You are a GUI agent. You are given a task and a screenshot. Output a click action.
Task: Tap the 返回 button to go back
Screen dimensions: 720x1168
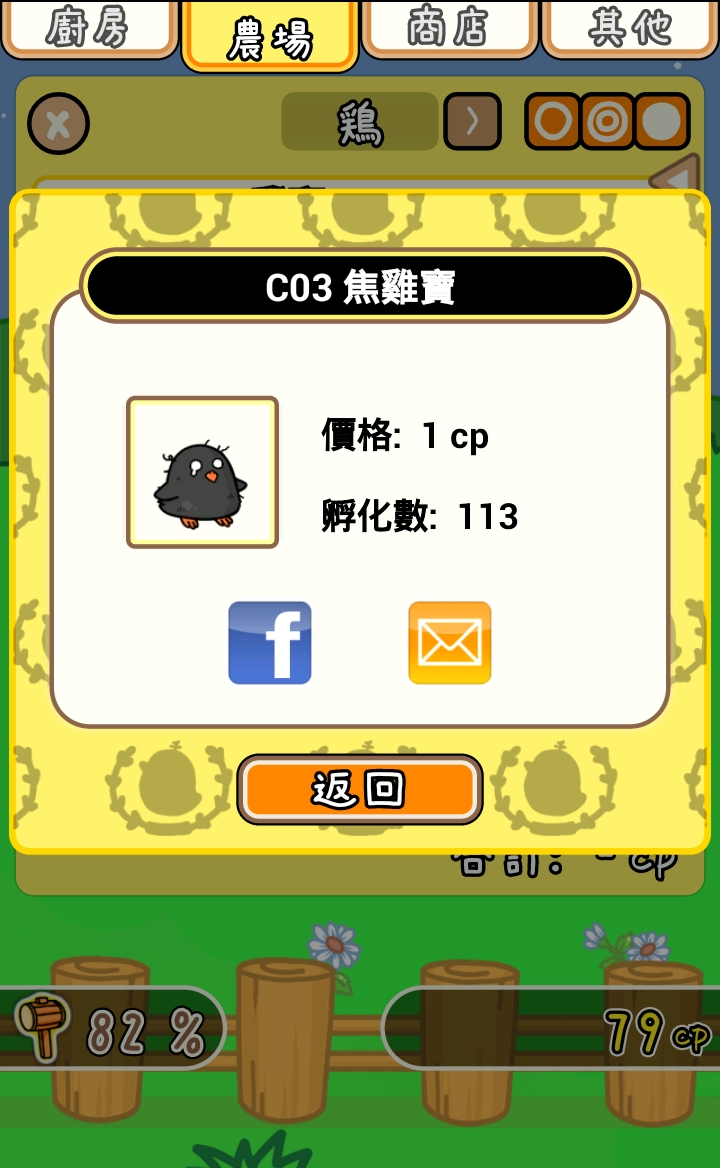point(360,790)
